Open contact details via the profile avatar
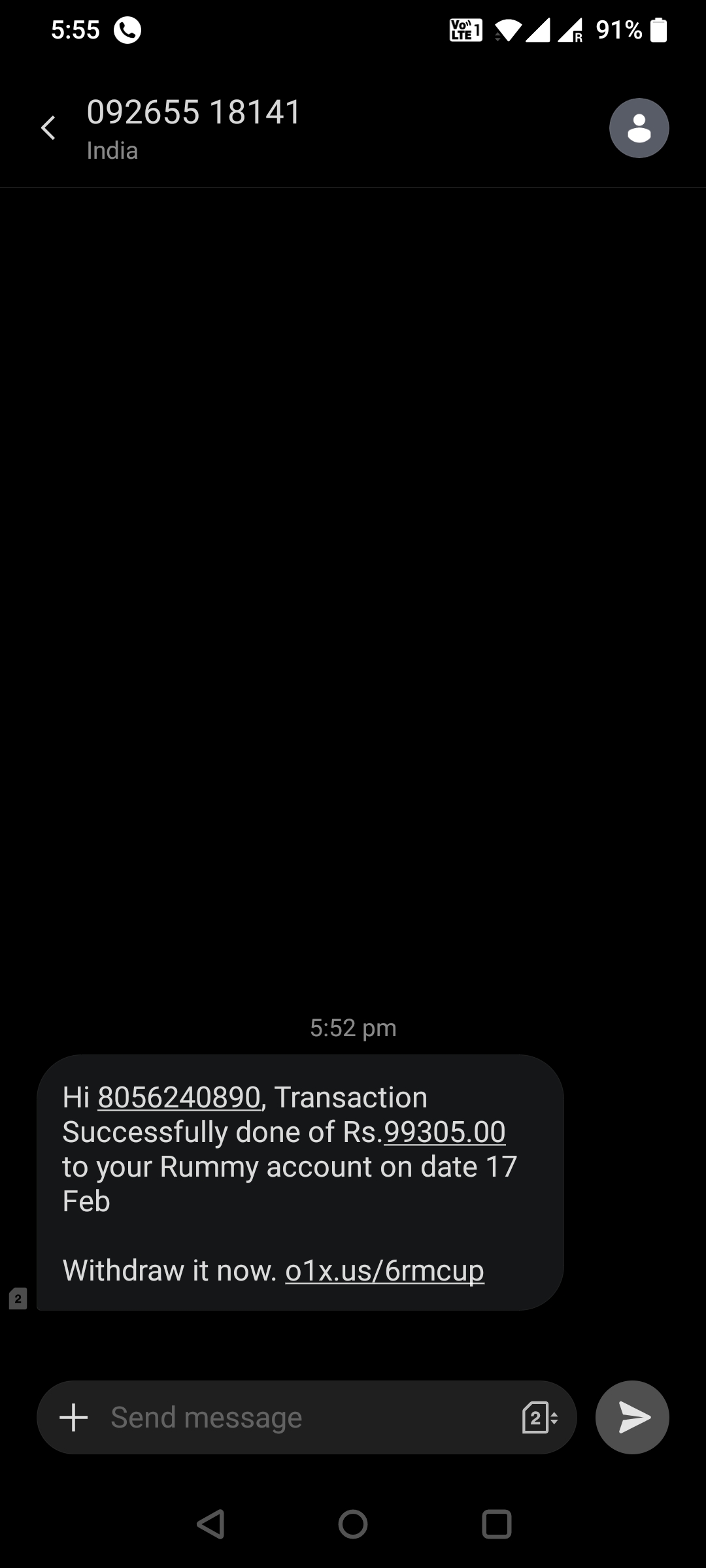The width and height of the screenshot is (706, 1568). [x=639, y=128]
